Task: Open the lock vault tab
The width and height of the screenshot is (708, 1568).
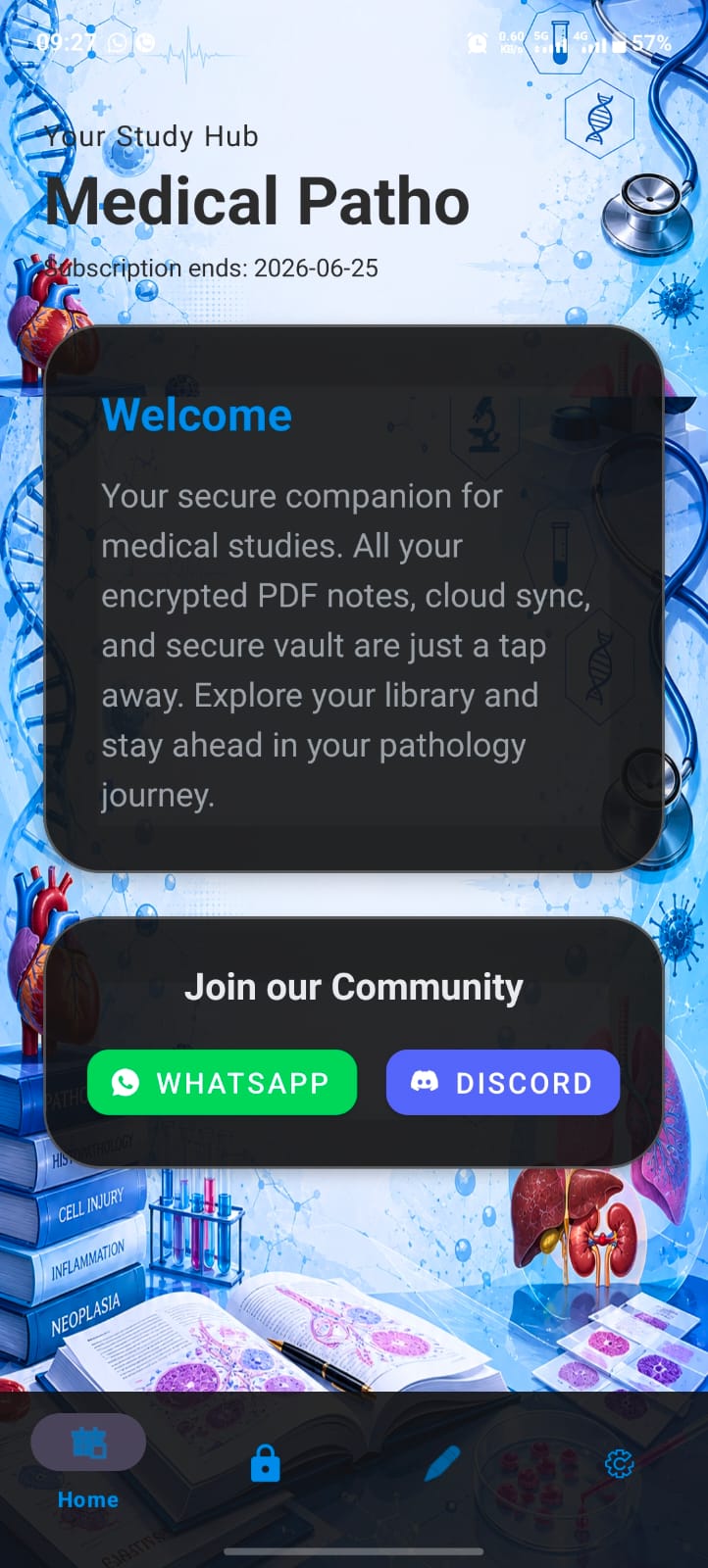Action: coord(265,1464)
